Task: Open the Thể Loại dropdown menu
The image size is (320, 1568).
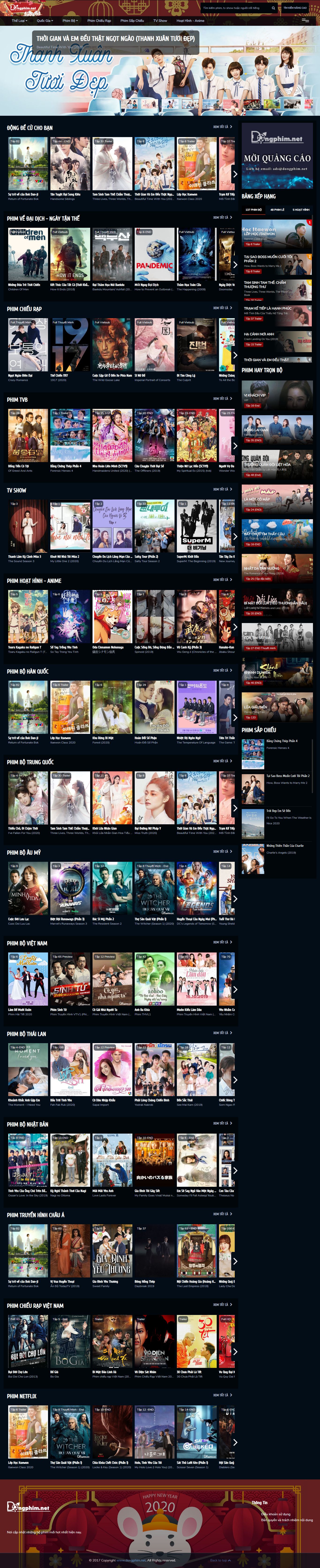Action: [19, 21]
